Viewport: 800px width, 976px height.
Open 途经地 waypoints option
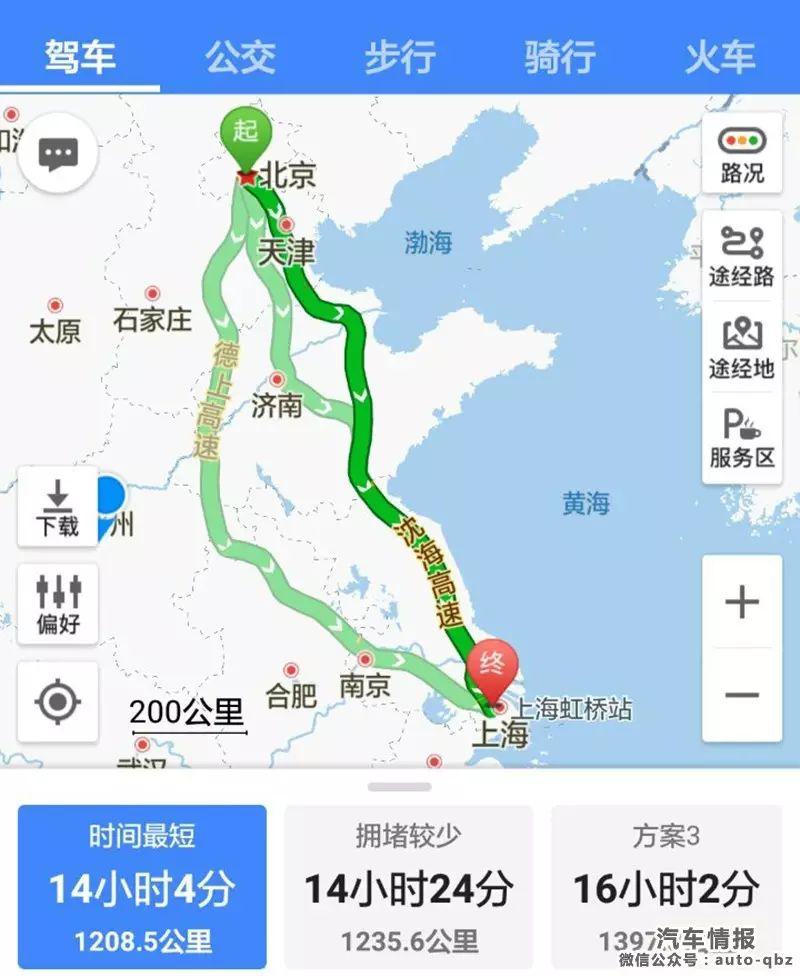click(x=742, y=348)
